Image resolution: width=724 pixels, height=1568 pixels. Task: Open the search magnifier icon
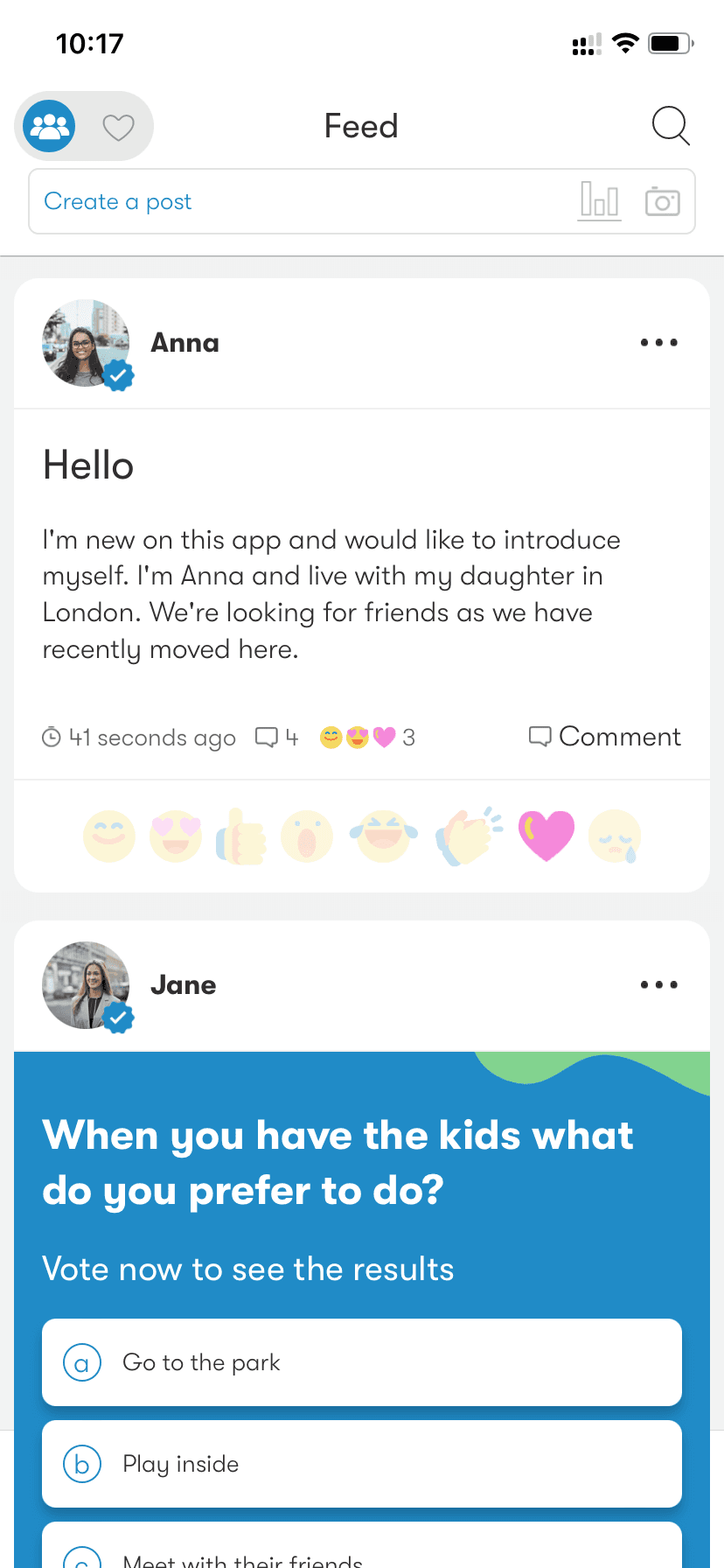point(671,126)
